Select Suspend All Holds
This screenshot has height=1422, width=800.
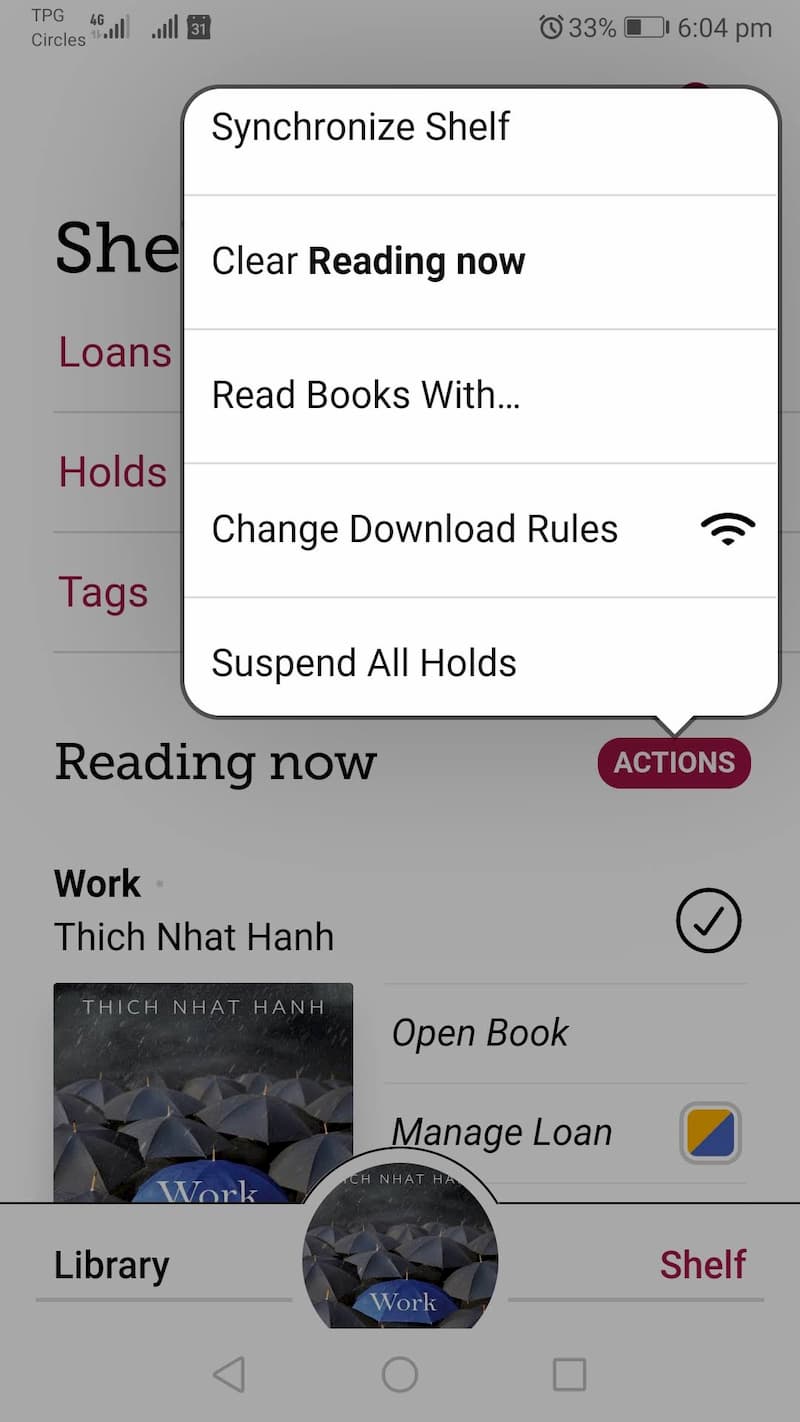tap(480, 663)
